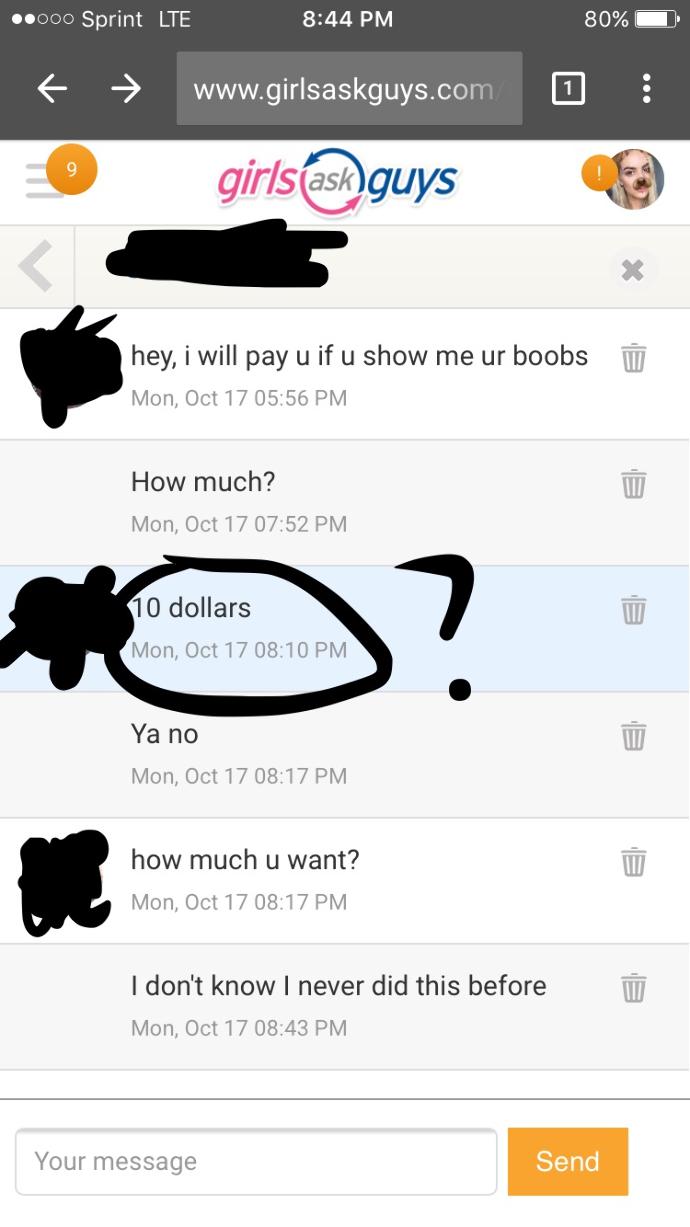Delete the first message from 05:56 PM
Screen dimensions: 690x1227
pos(633,357)
